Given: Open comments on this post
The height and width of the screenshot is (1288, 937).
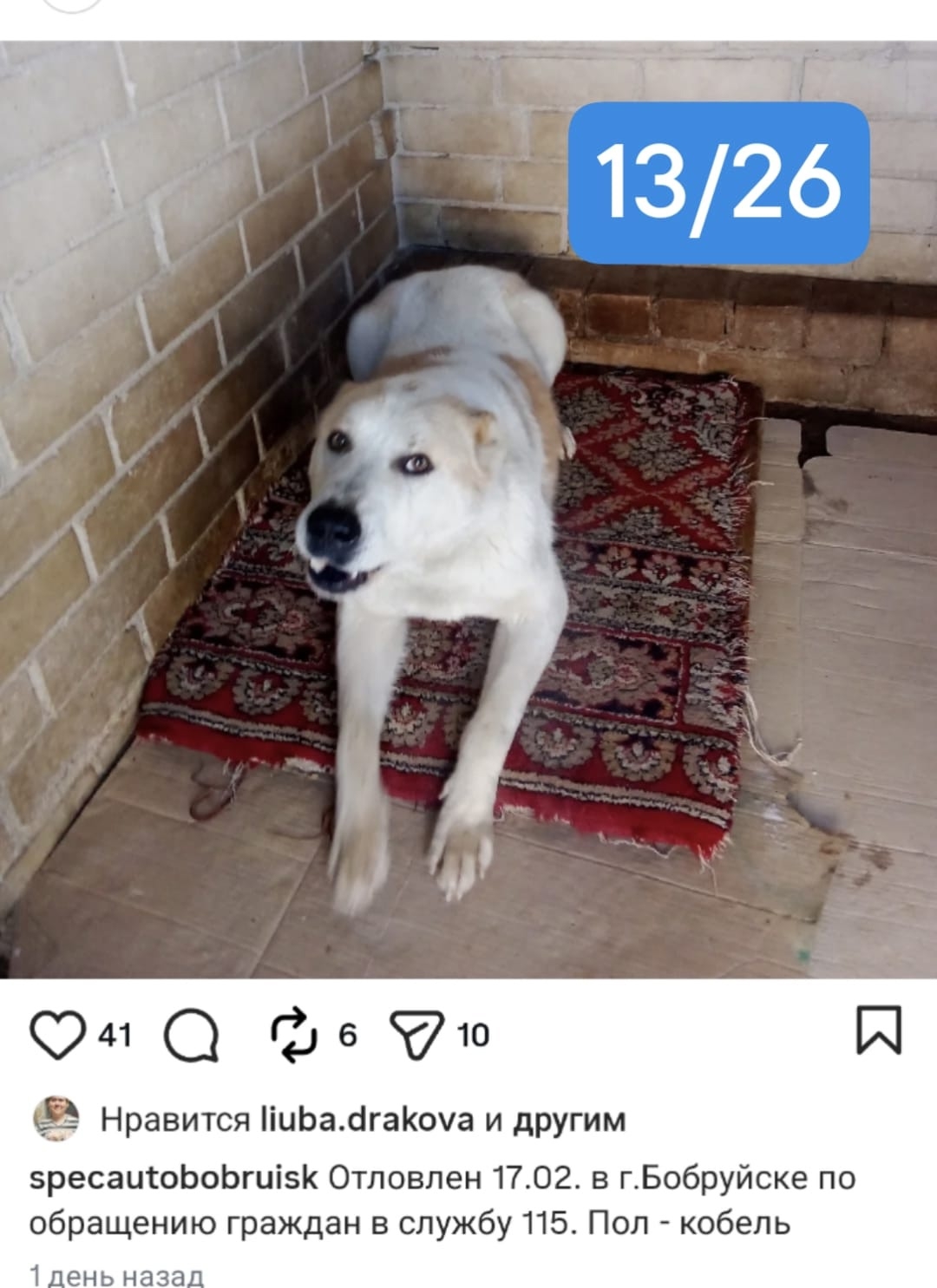Looking at the screenshot, I should [193, 1035].
